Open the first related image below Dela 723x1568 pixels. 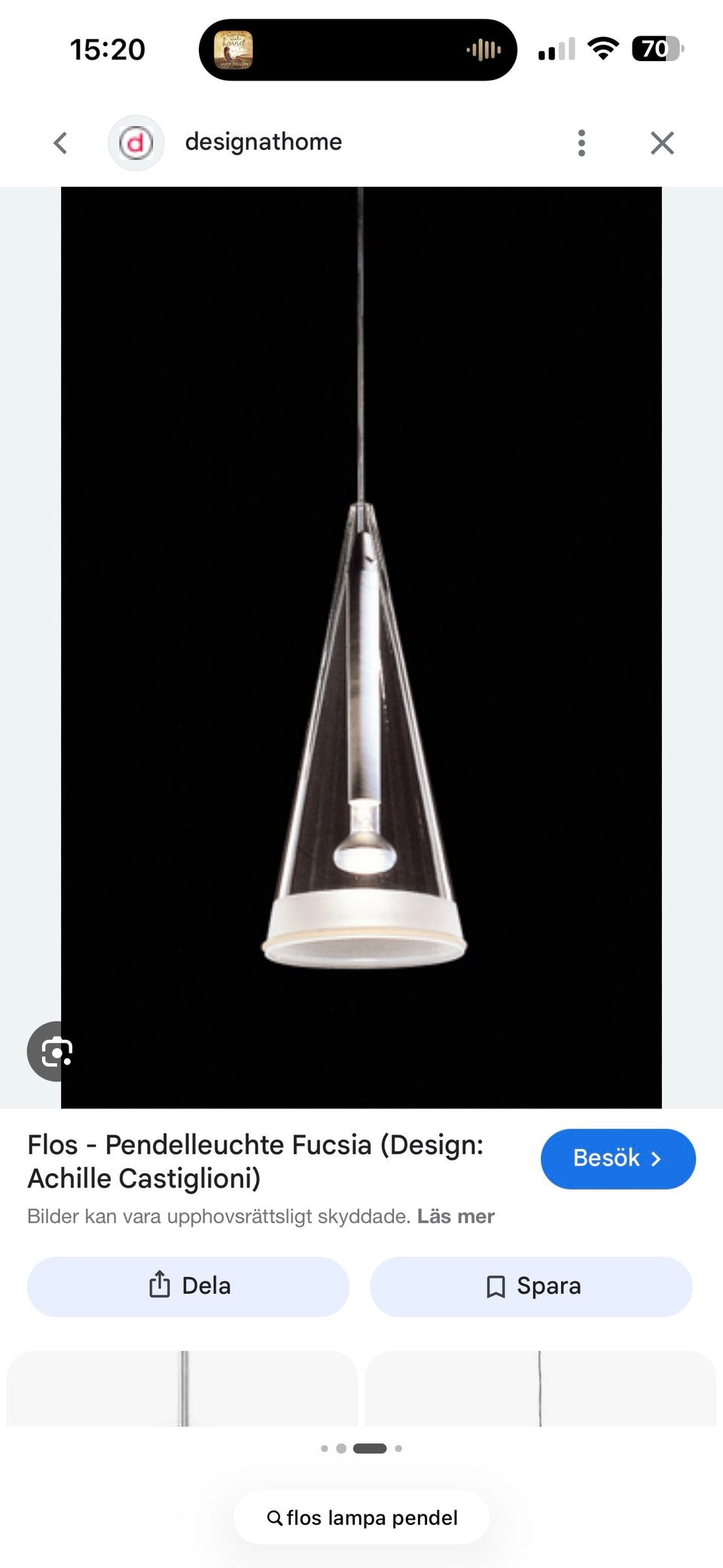[x=182, y=1388]
